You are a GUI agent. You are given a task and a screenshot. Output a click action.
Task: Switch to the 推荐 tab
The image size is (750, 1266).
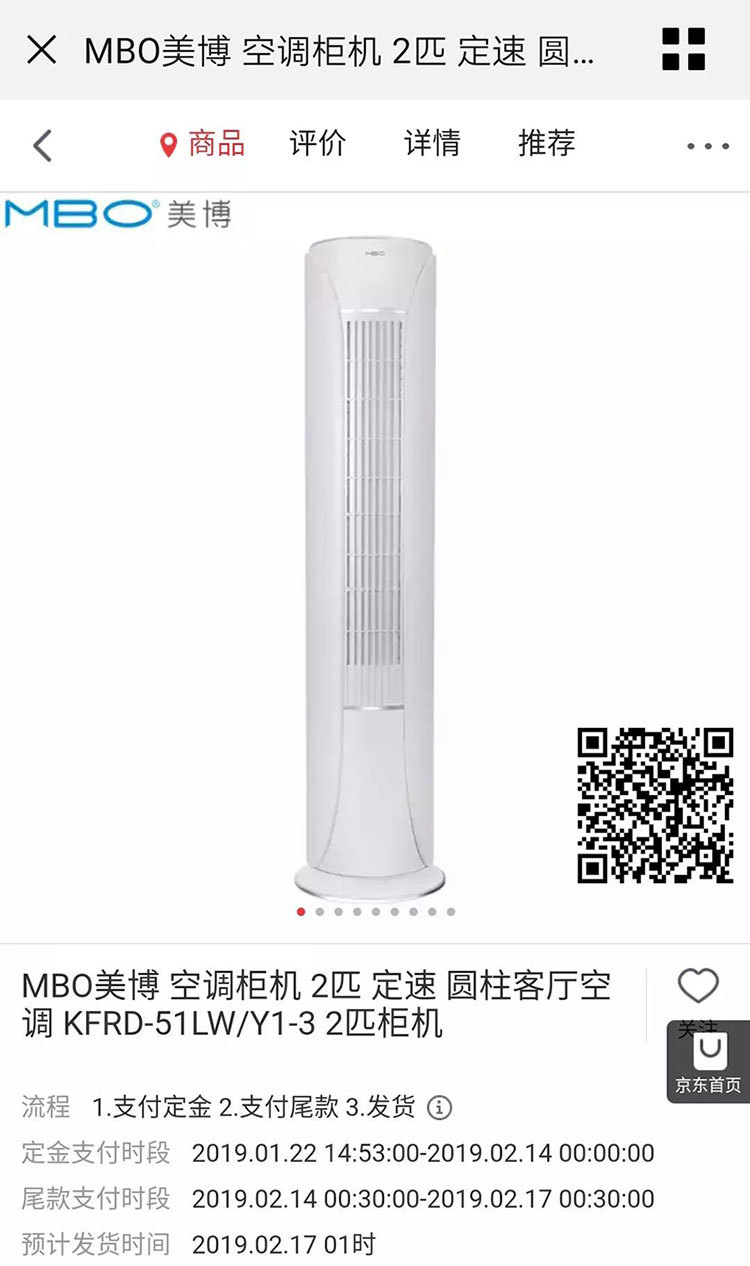point(547,144)
